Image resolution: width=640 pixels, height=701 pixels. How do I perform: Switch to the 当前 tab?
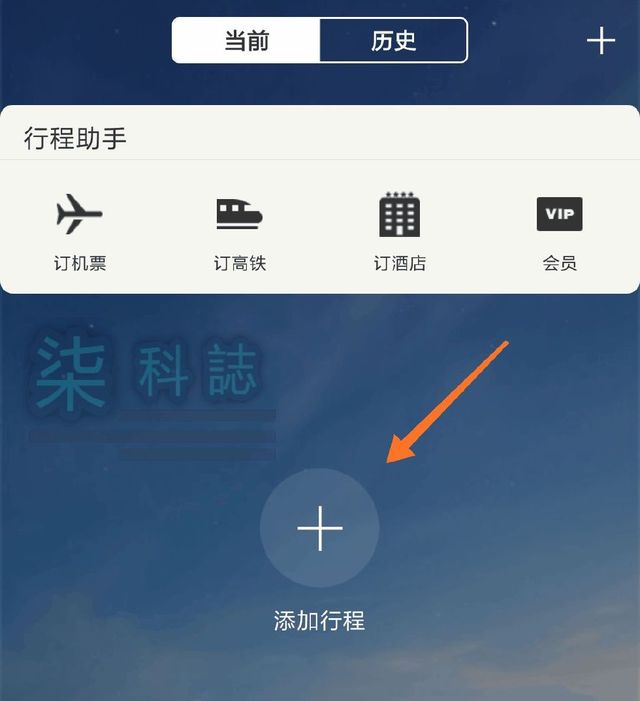click(x=246, y=41)
